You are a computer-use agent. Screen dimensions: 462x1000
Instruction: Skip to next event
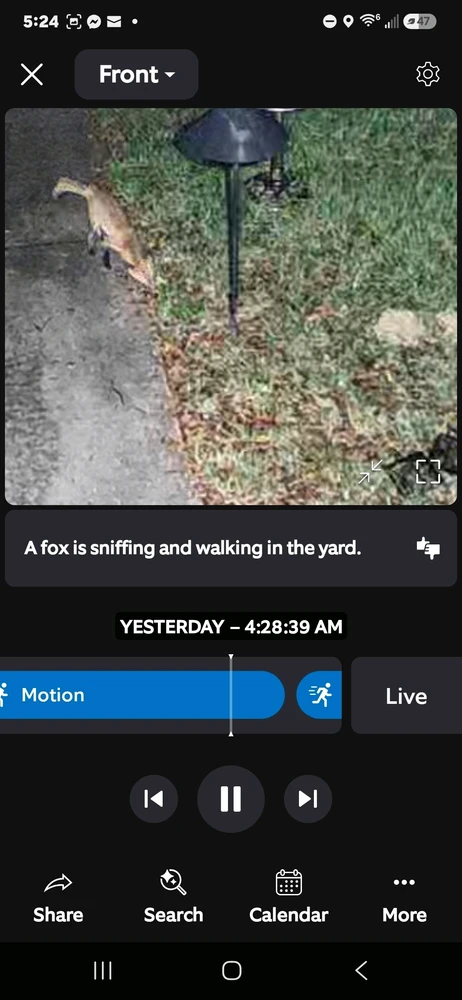pyautogui.click(x=308, y=798)
